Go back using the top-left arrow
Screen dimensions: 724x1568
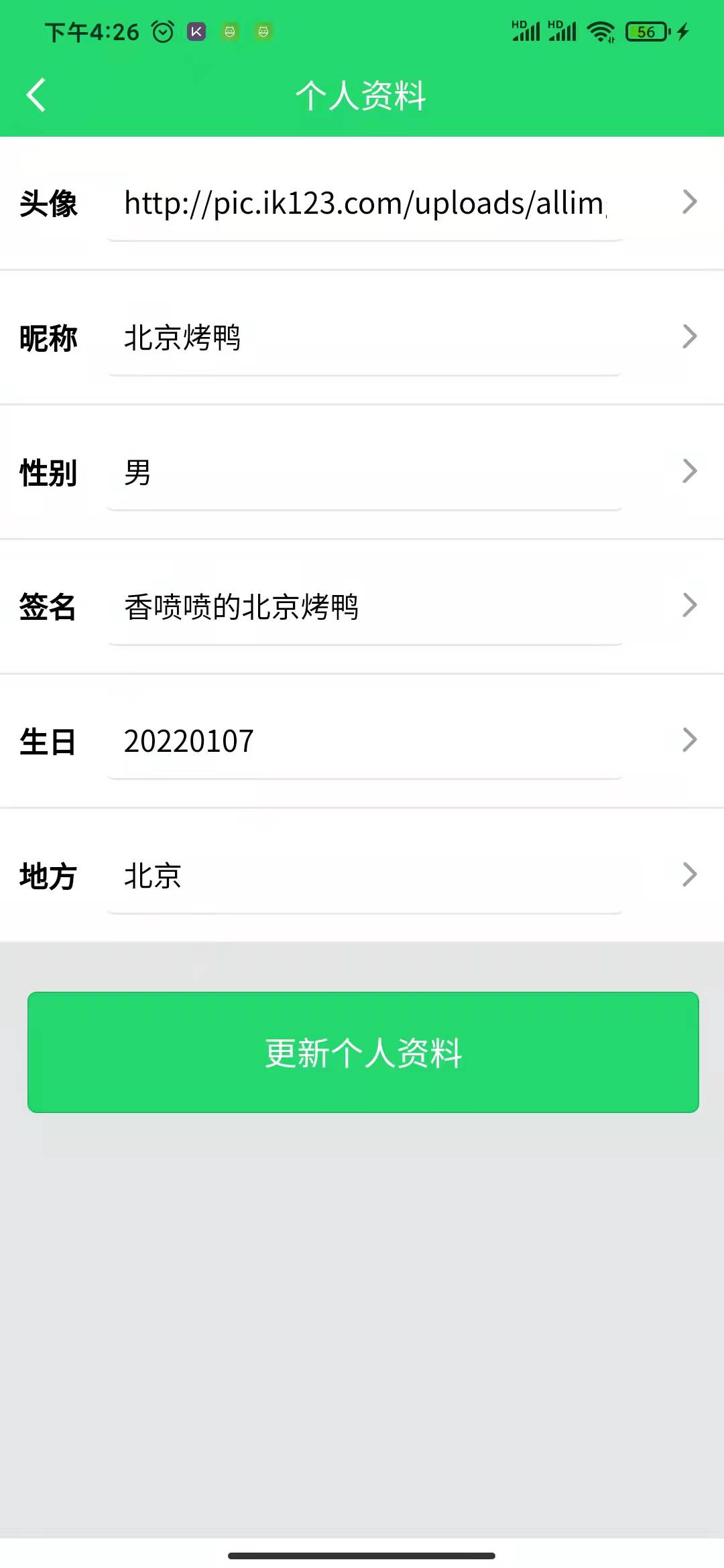tap(36, 95)
